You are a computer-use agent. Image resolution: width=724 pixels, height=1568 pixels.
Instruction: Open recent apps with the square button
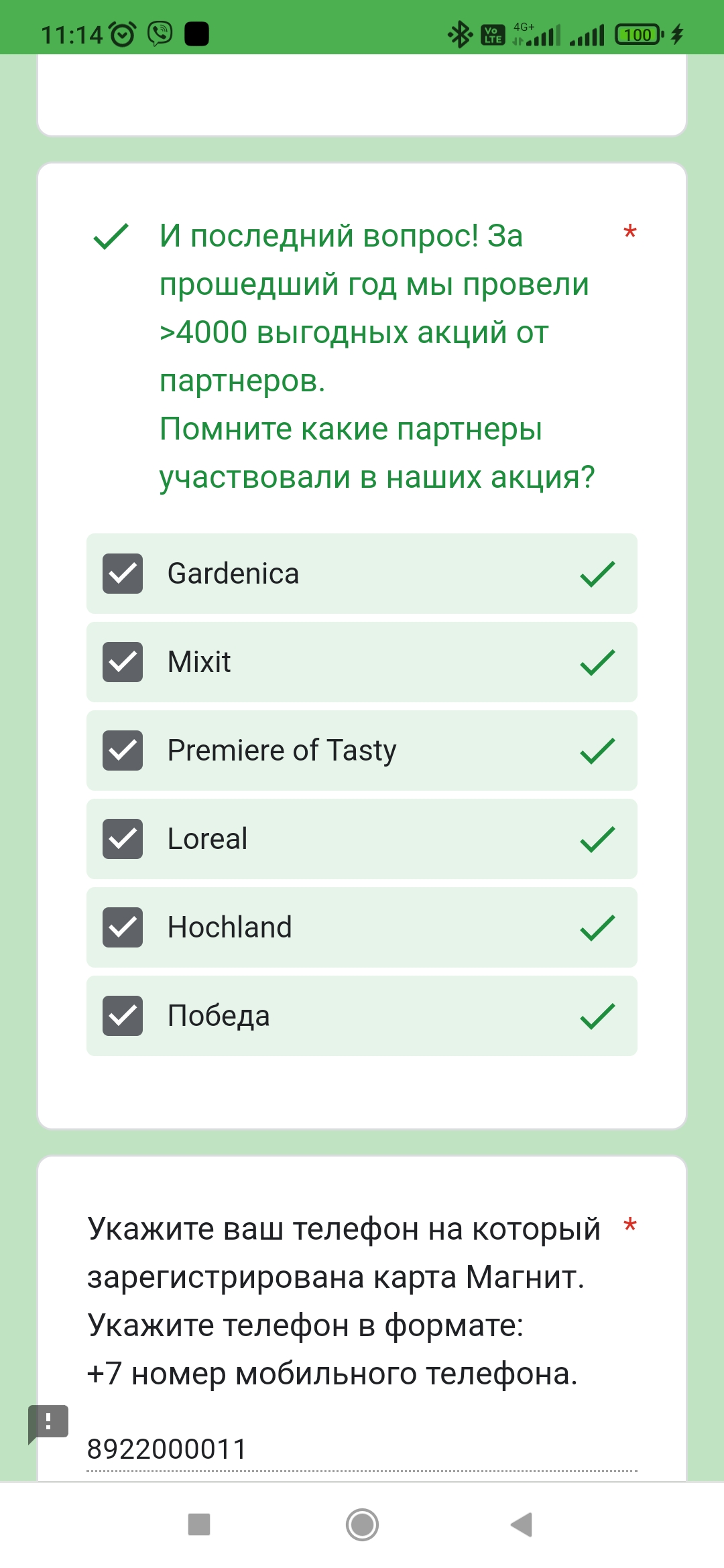pyautogui.click(x=199, y=1524)
